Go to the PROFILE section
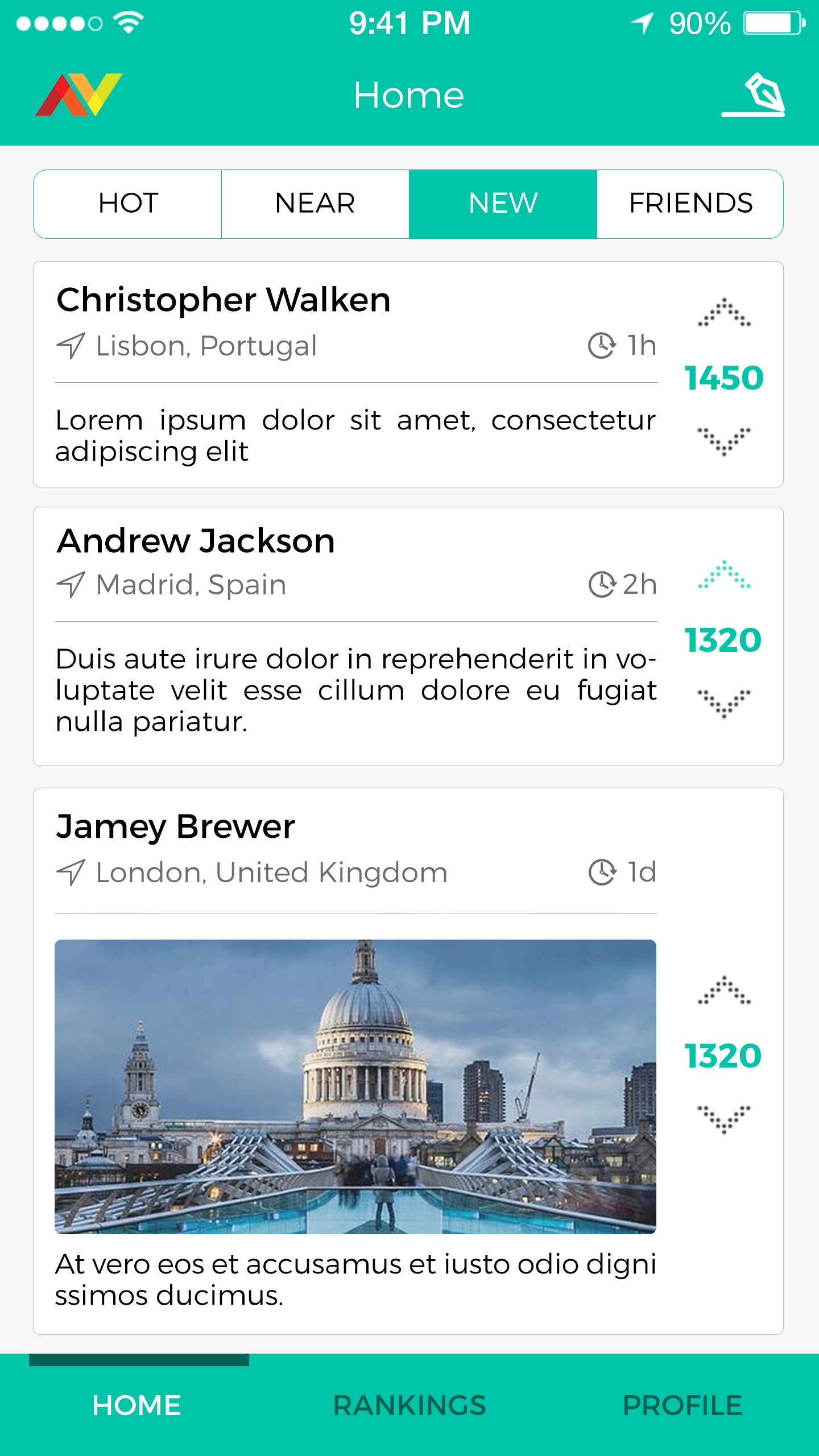This screenshot has height=1456, width=819. [682, 1404]
